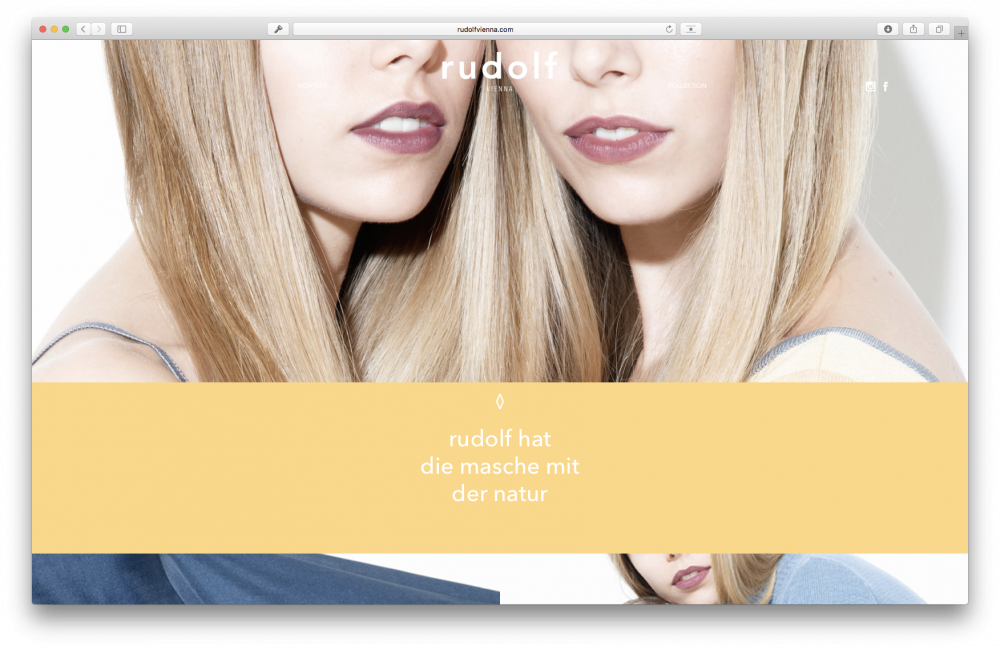Close the Safari window

(x=43, y=29)
